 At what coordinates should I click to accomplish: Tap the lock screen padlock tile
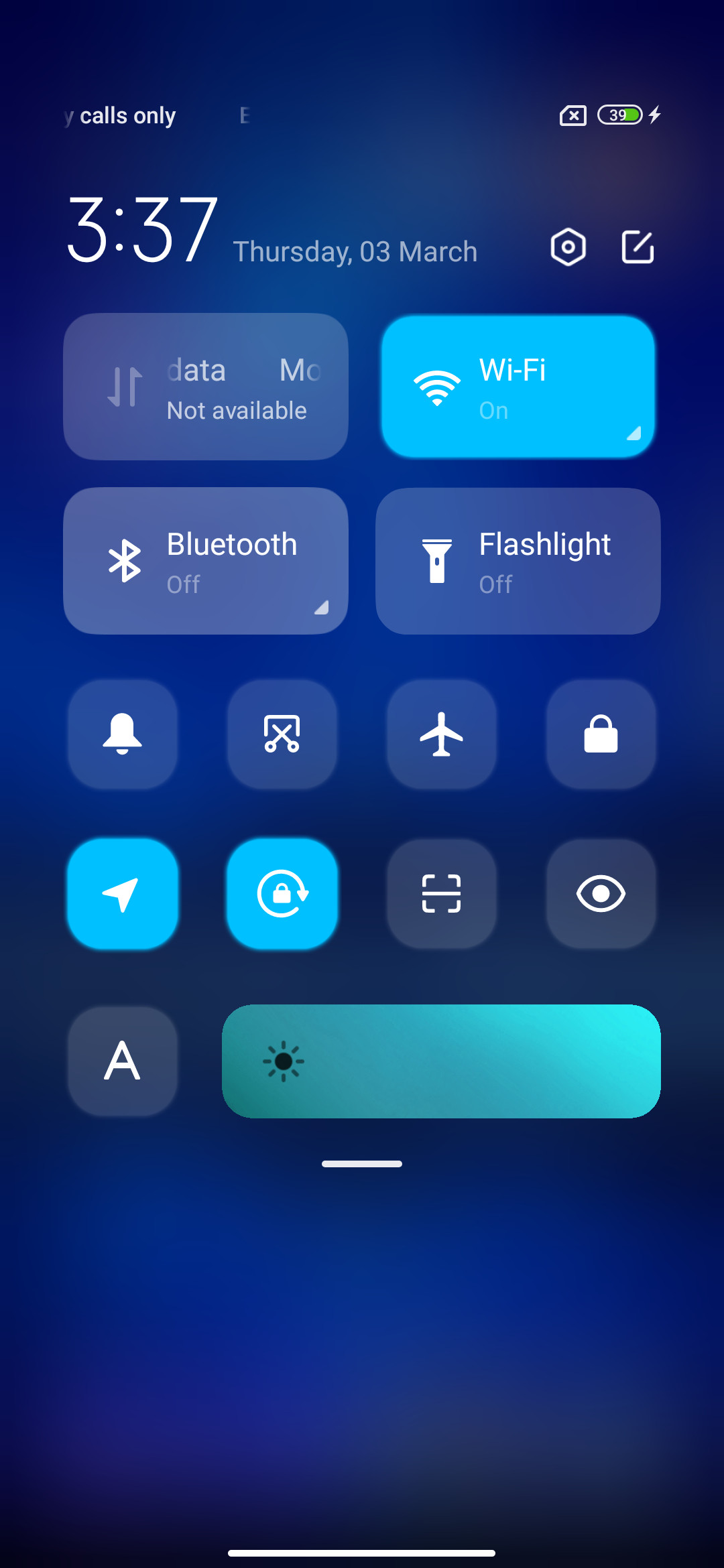(601, 734)
